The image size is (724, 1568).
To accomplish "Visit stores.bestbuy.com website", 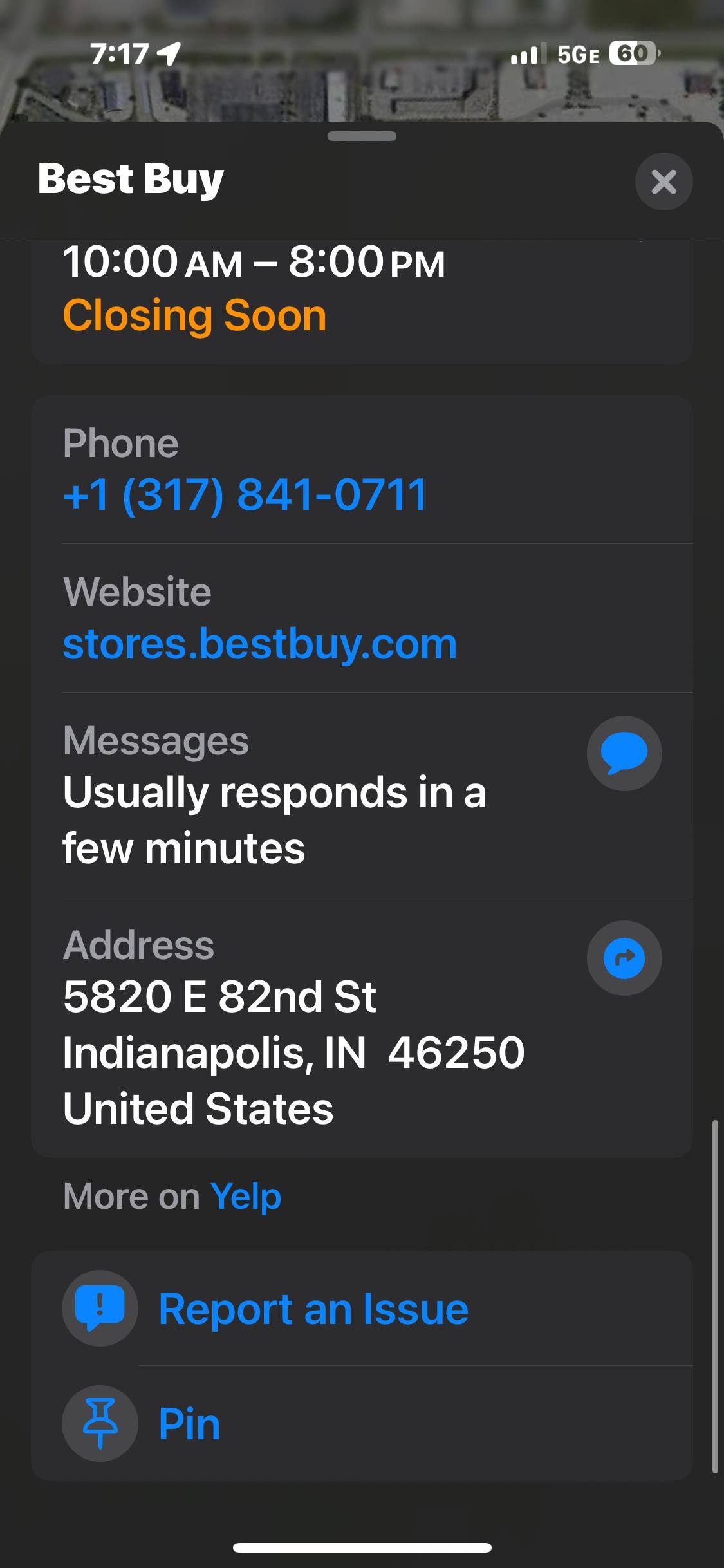I will [260, 644].
